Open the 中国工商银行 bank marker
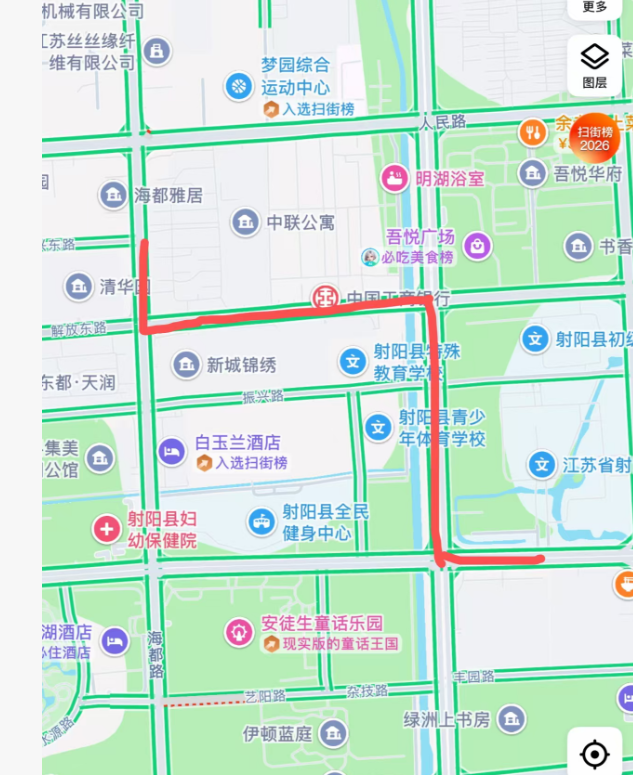This screenshot has height=775, width=633. click(x=326, y=297)
